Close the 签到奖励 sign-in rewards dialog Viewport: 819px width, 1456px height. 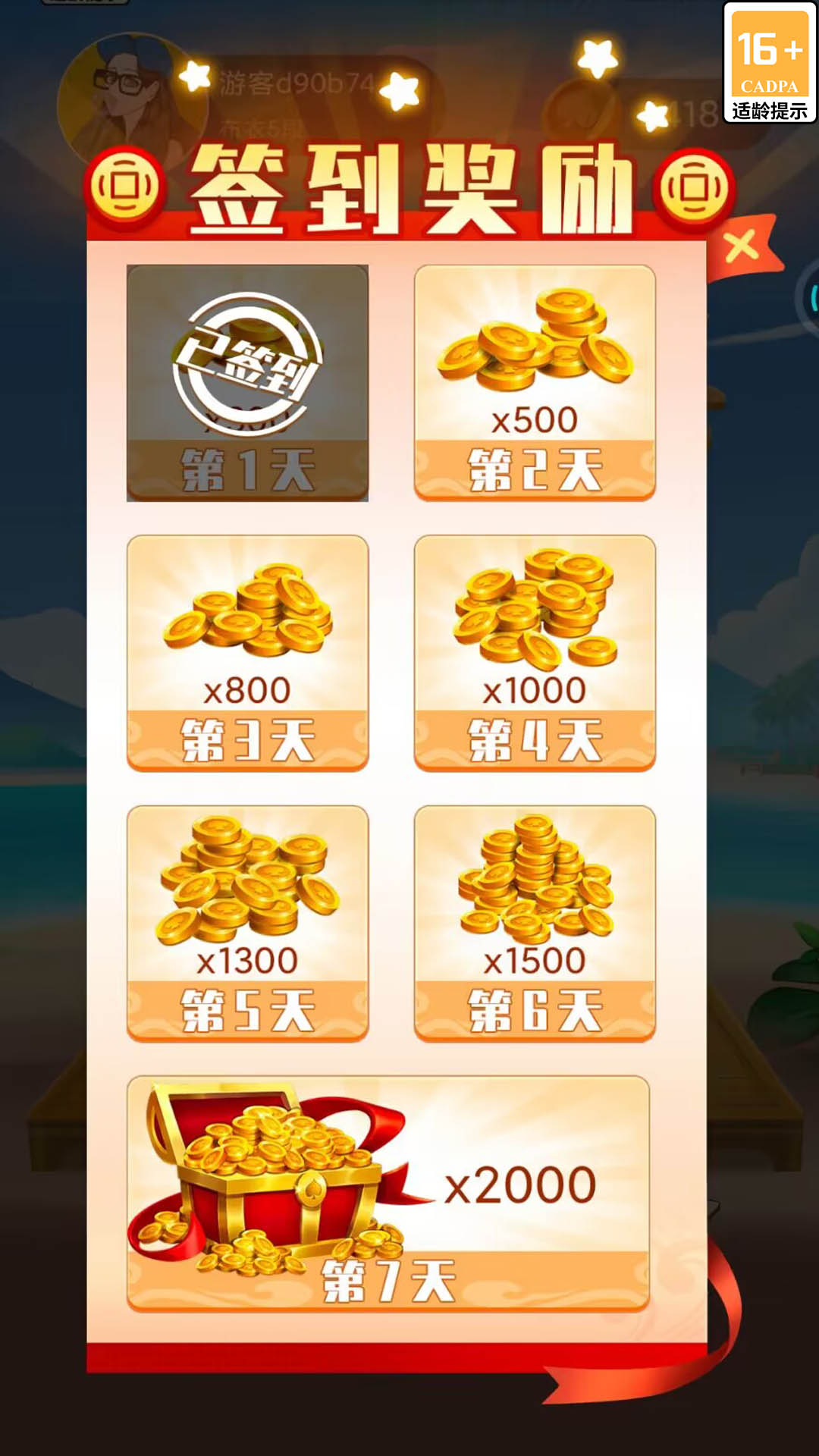tap(741, 247)
